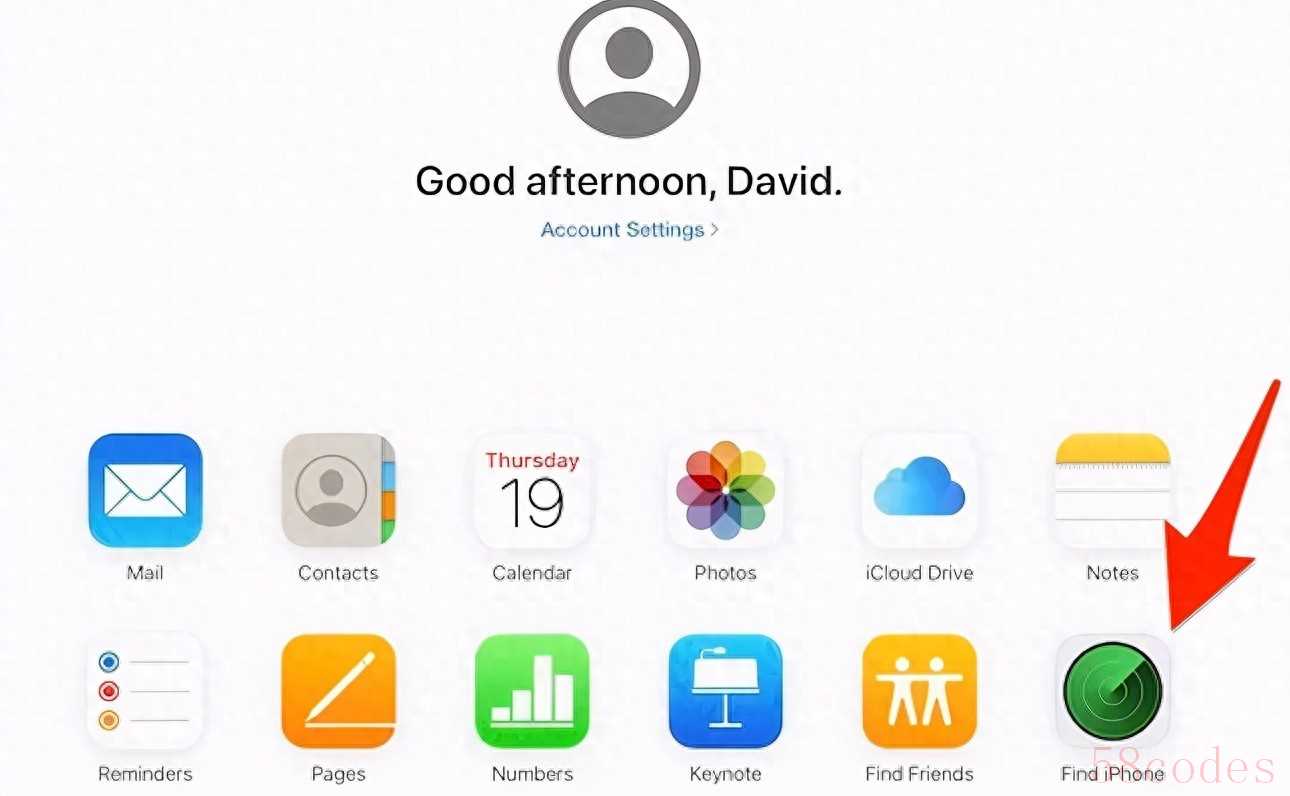Launch the Calendar app
The width and height of the screenshot is (1290, 796).
[532, 491]
